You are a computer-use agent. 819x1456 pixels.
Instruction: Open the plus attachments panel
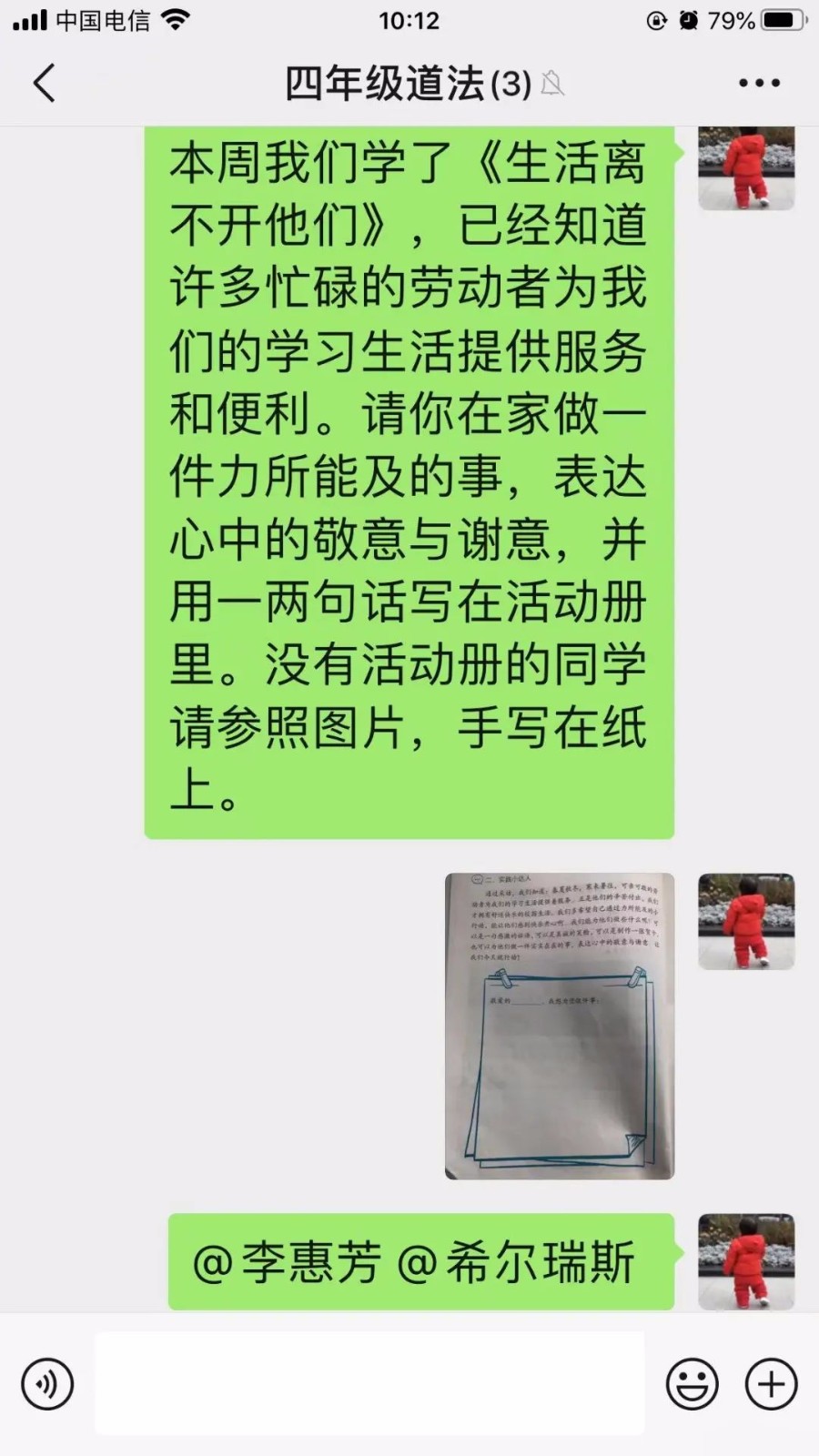coord(771,1384)
